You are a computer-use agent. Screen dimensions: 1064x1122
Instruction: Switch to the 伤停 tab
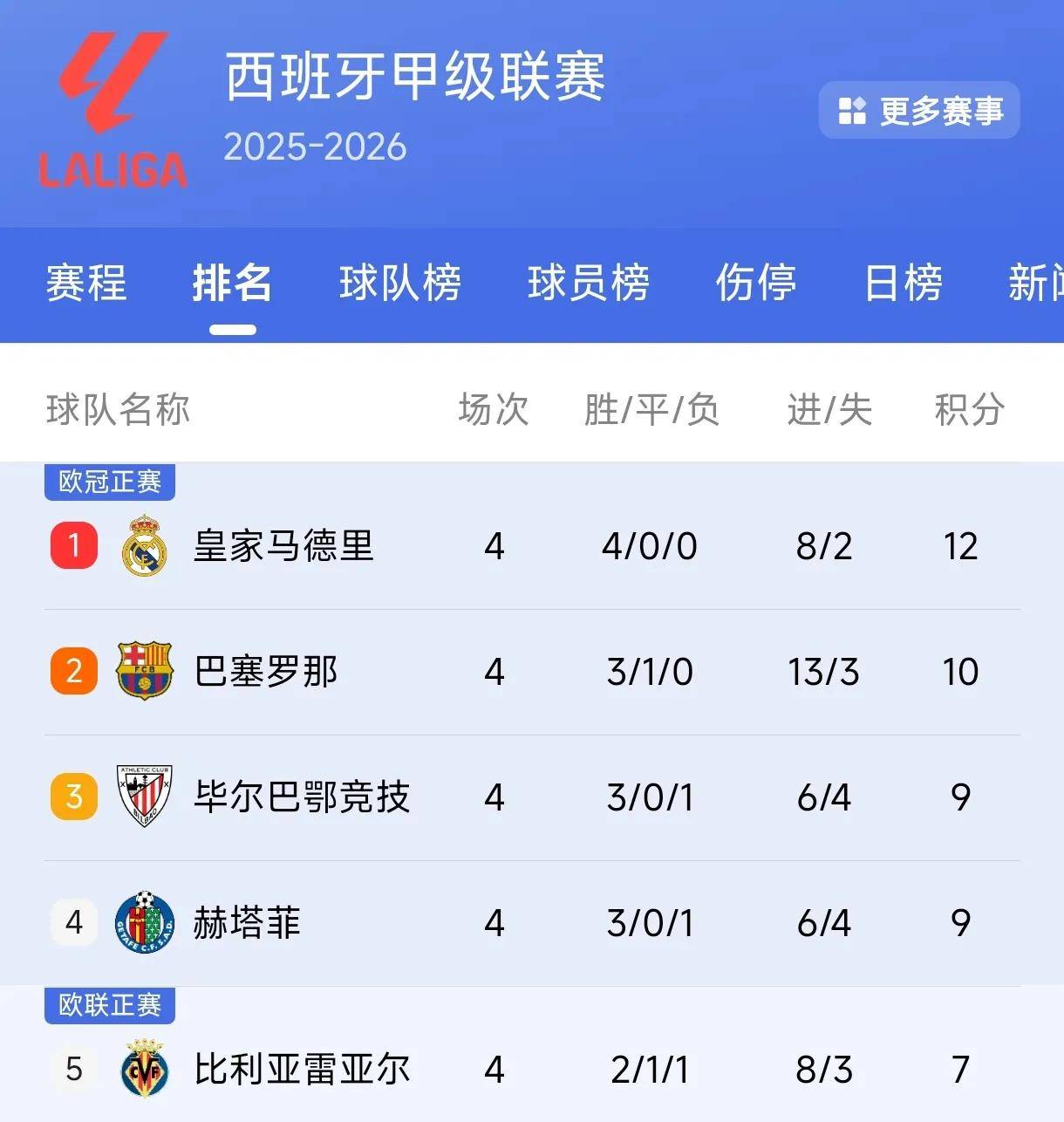coord(754,284)
